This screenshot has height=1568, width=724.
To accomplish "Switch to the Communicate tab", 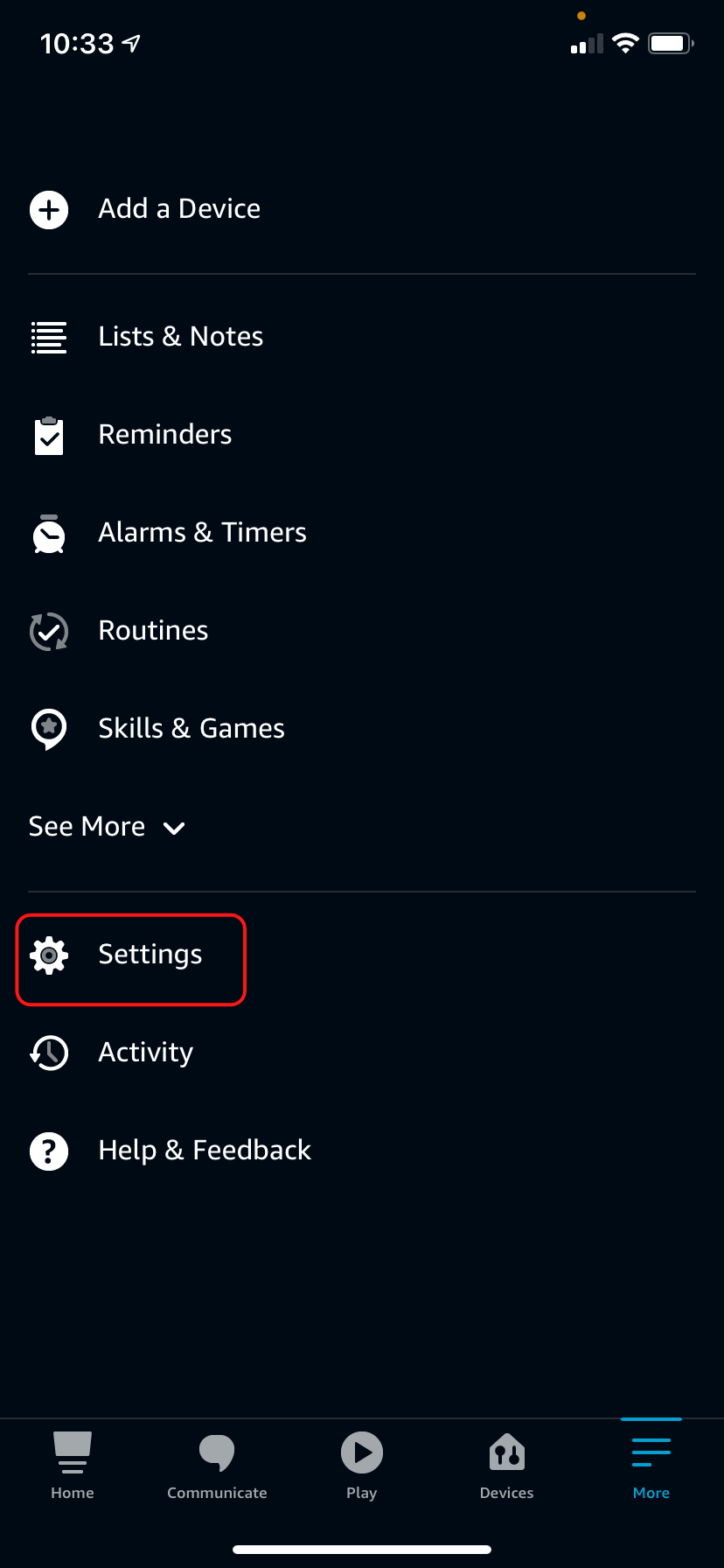I will click(x=217, y=1466).
